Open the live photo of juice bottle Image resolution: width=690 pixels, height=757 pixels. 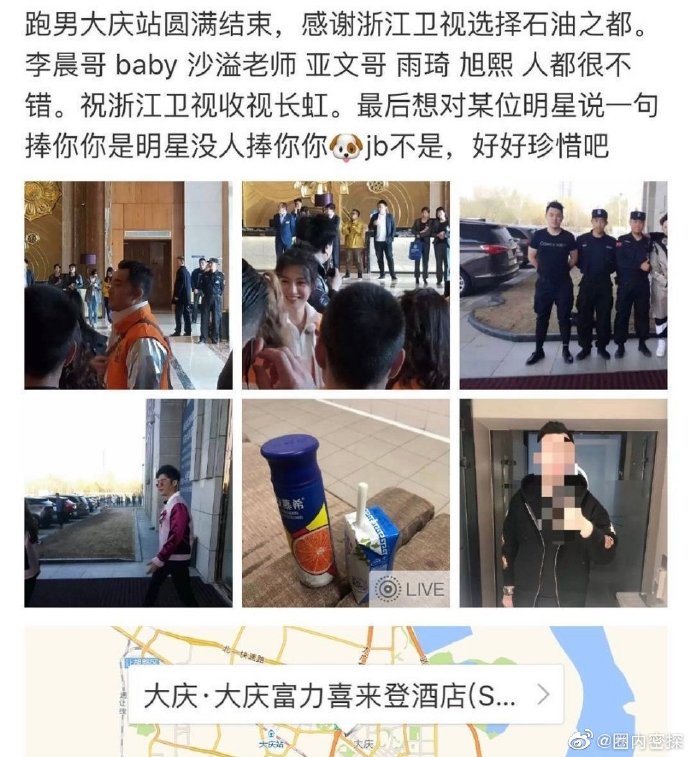pyautogui.click(x=345, y=503)
